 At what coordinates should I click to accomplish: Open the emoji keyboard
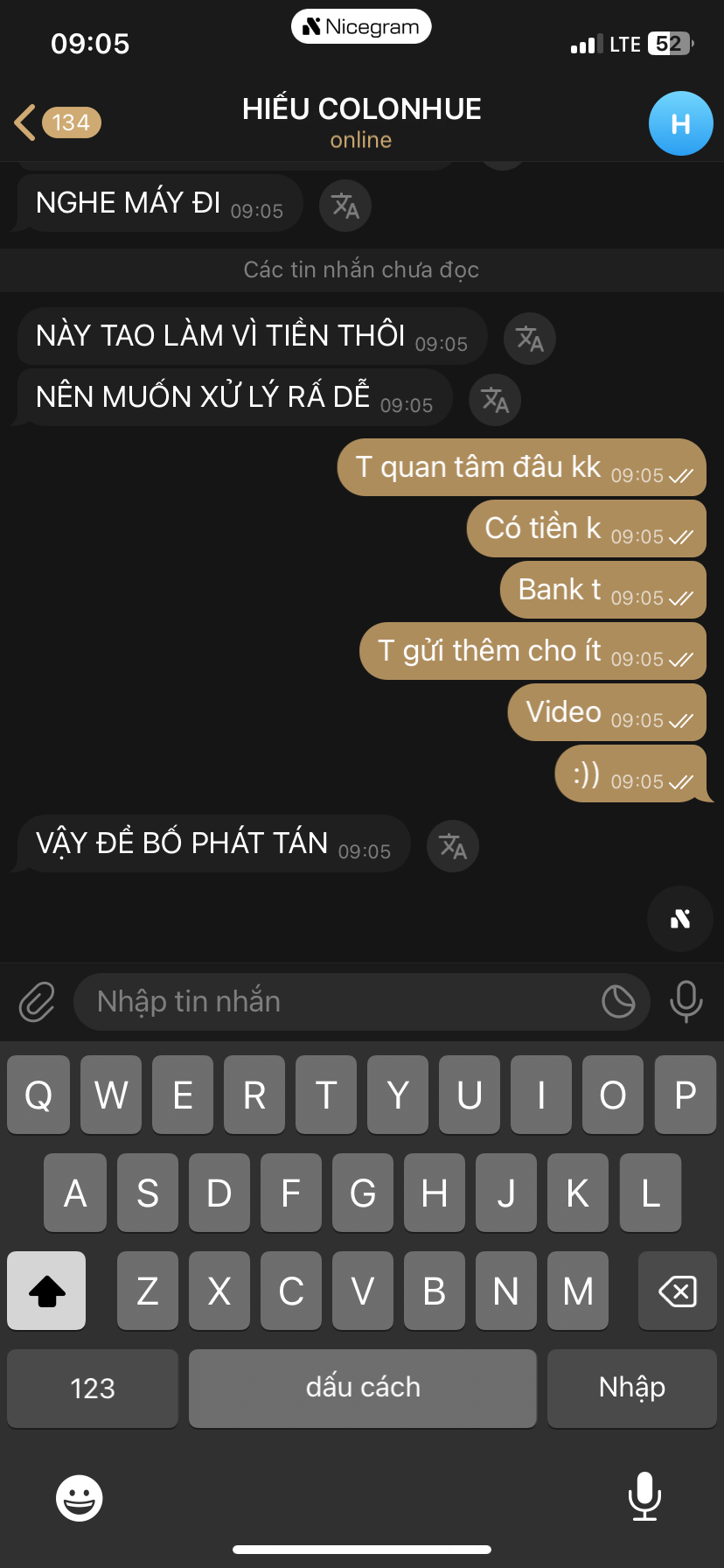coord(80,1498)
